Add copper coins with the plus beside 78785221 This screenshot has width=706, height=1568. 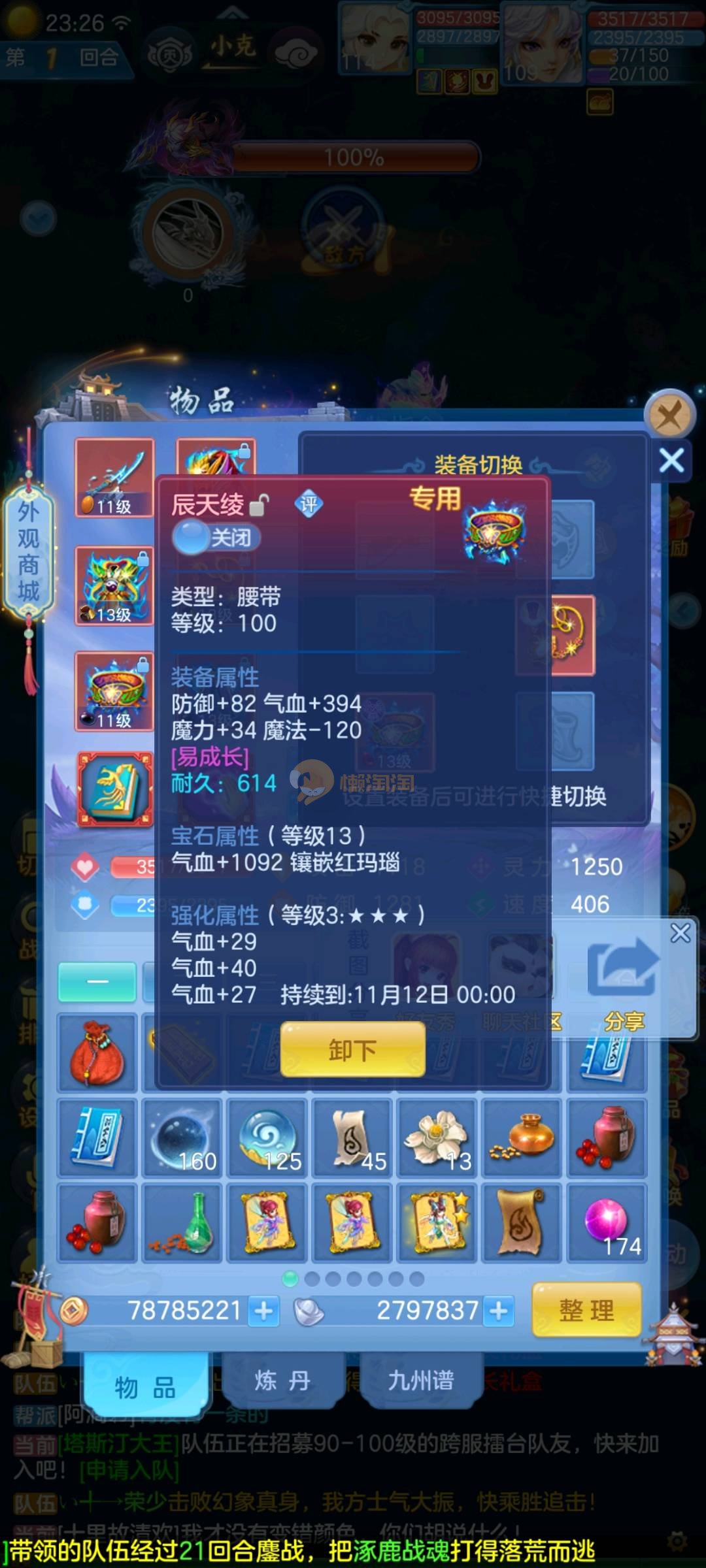click(x=264, y=1311)
